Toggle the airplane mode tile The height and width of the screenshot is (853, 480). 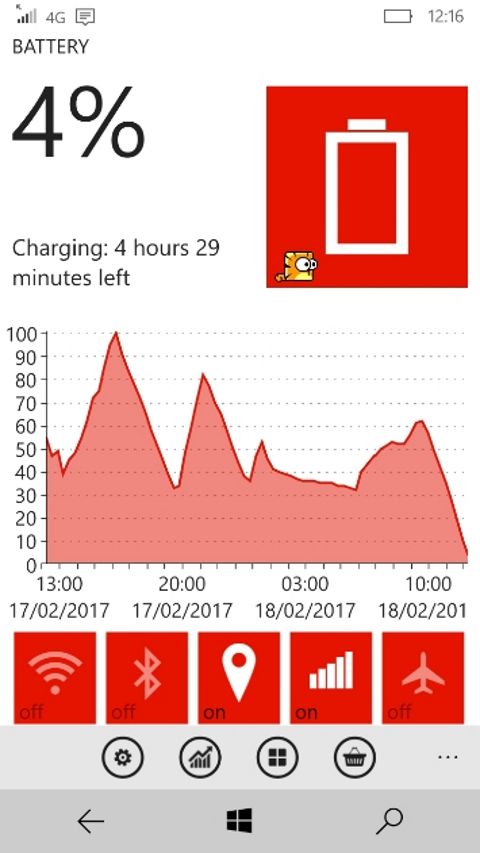(423, 677)
